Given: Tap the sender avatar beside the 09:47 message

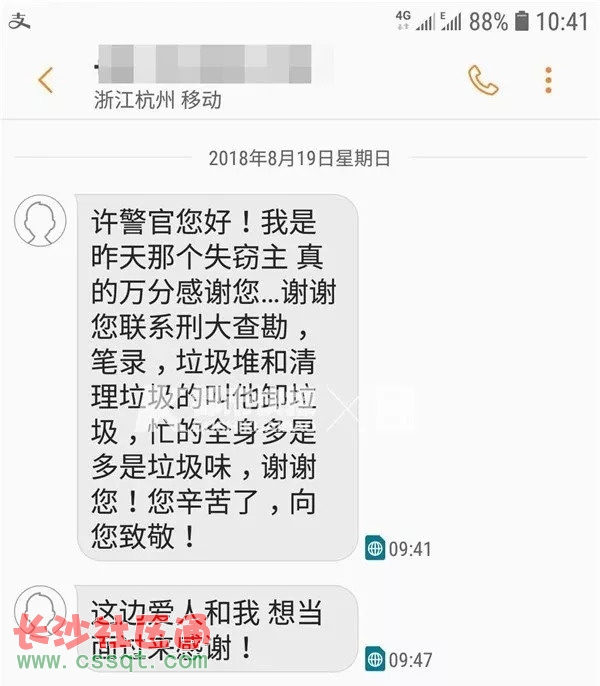Looking at the screenshot, I should coord(40,610).
